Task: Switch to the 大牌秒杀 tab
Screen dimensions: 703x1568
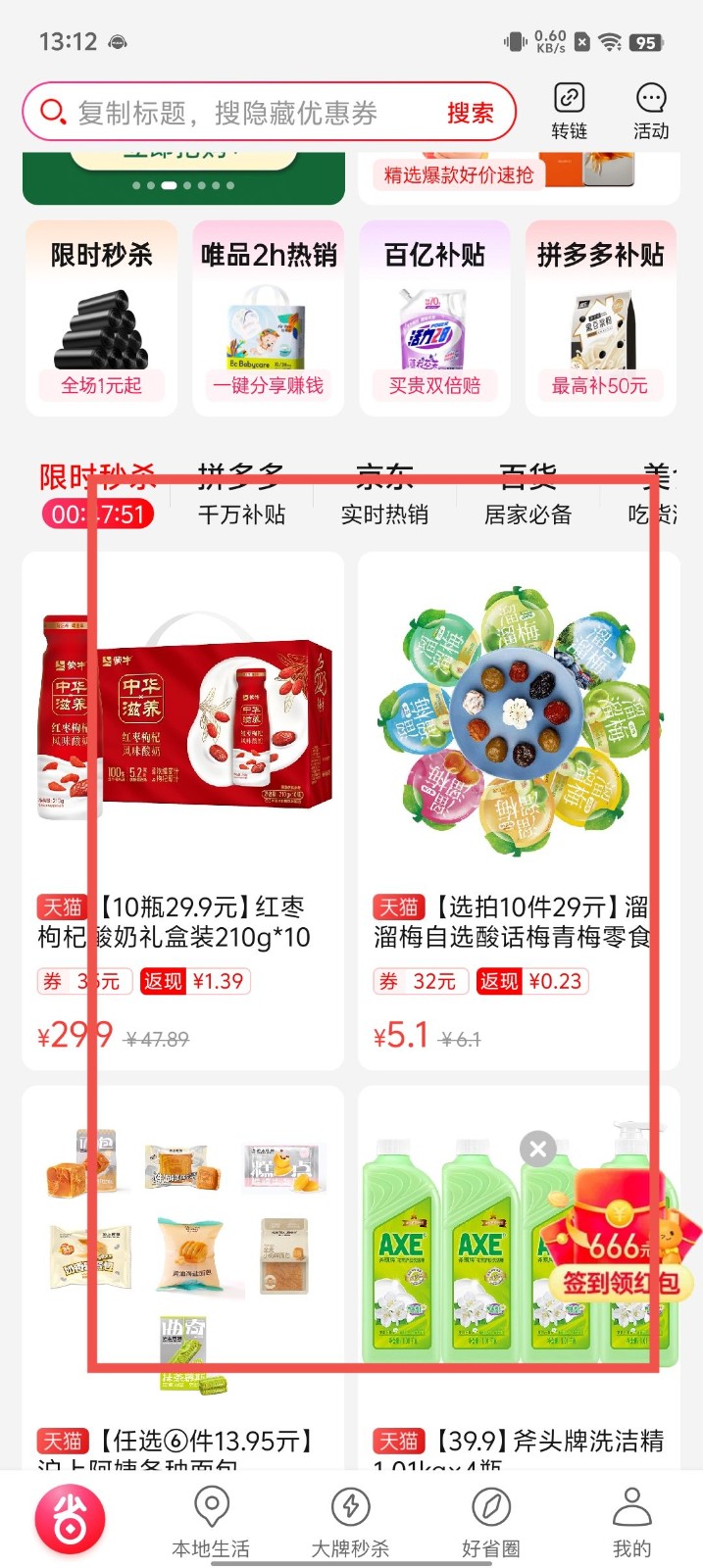Action: point(350,1521)
